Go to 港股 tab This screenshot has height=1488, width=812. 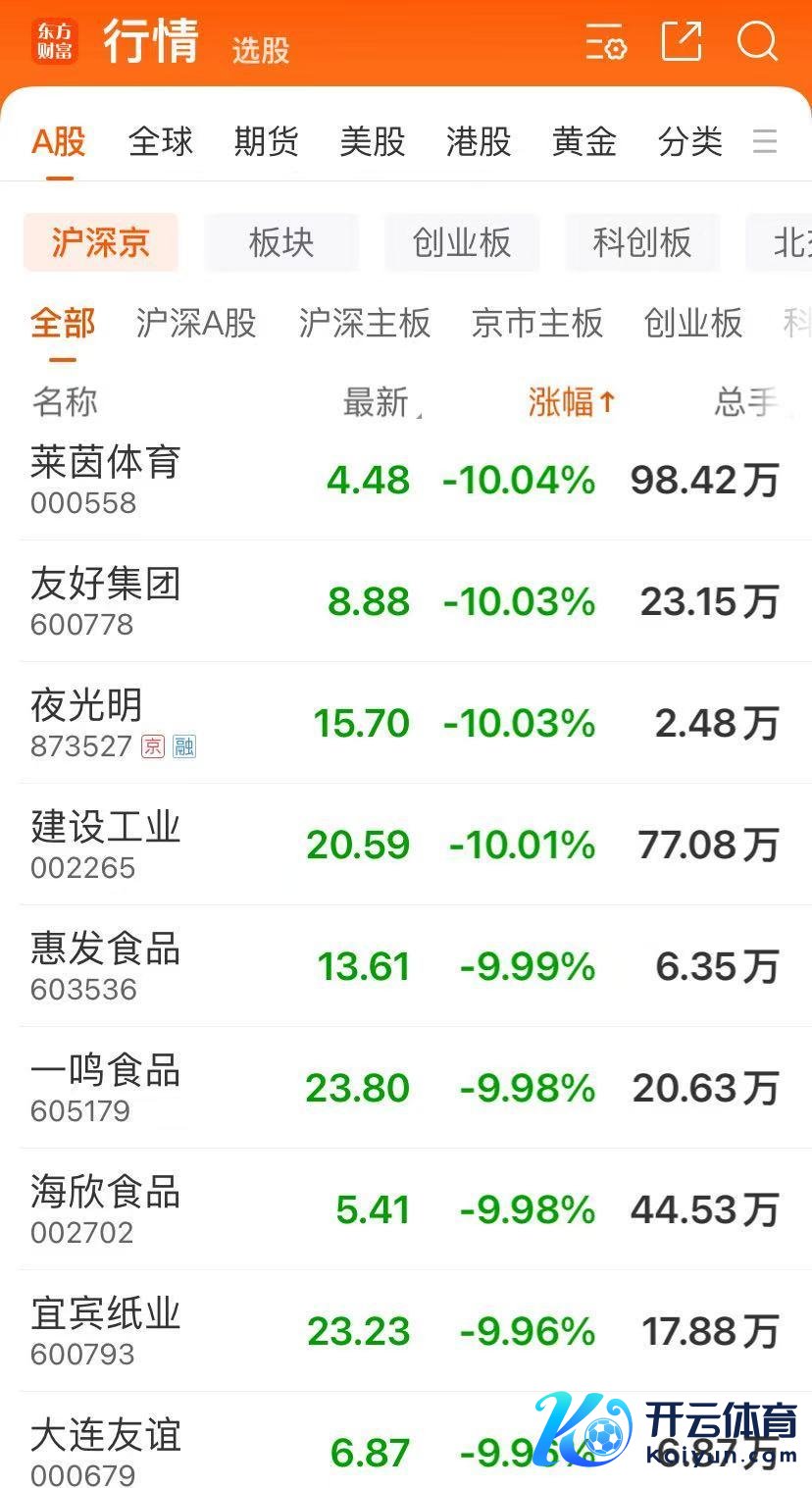pos(478,142)
